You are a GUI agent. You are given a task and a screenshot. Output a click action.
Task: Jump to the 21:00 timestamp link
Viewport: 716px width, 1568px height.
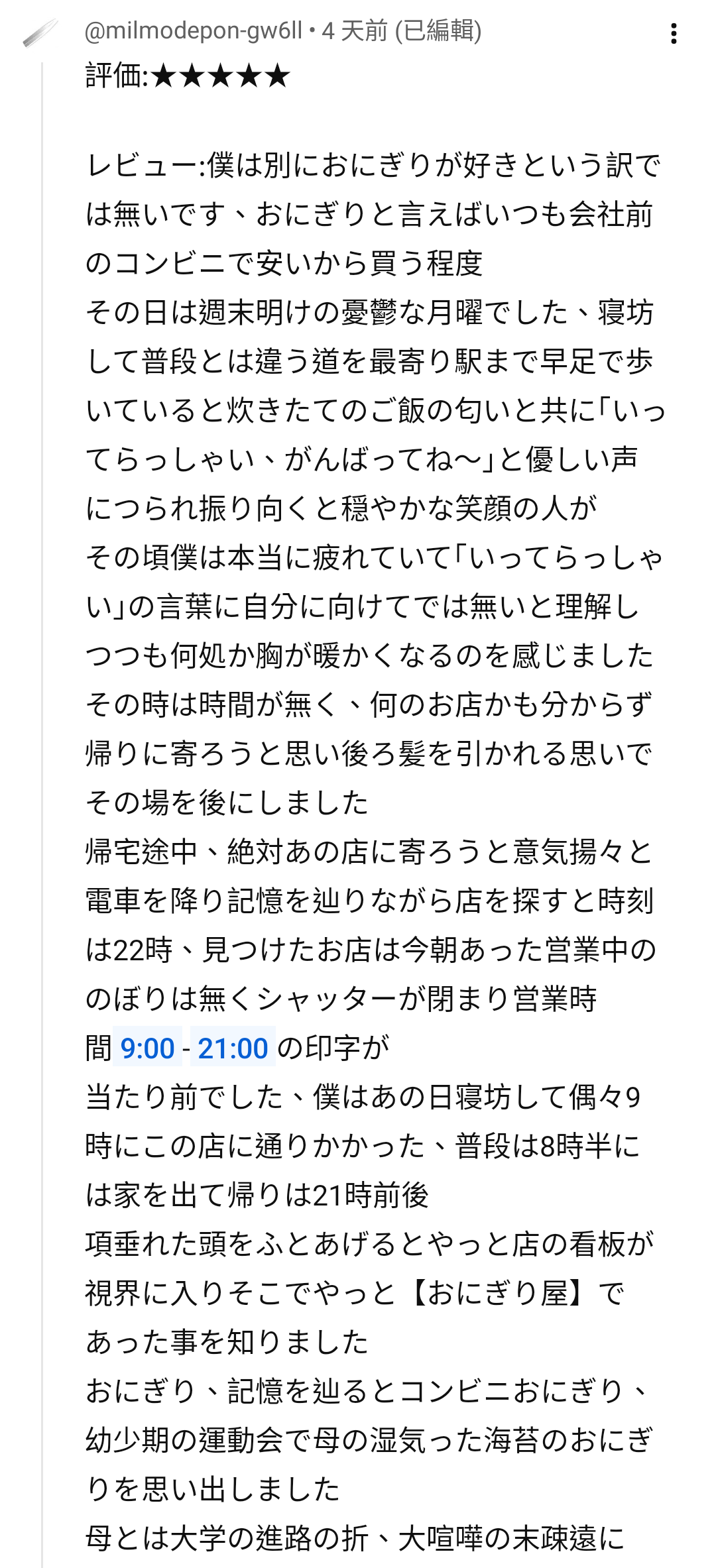point(233,1048)
